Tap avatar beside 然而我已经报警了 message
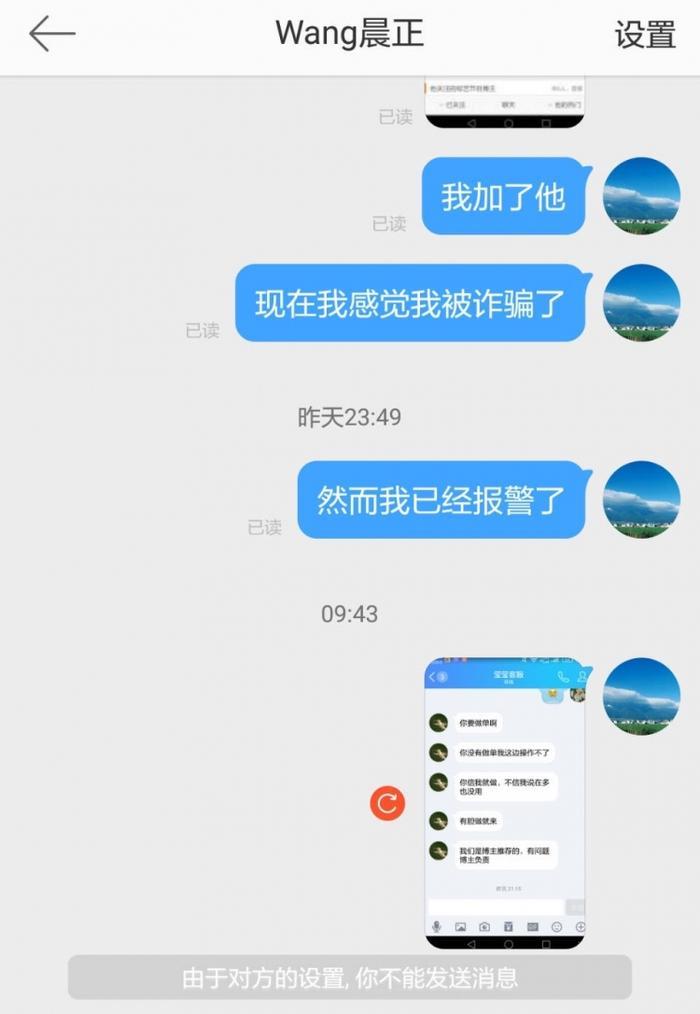 click(641, 499)
